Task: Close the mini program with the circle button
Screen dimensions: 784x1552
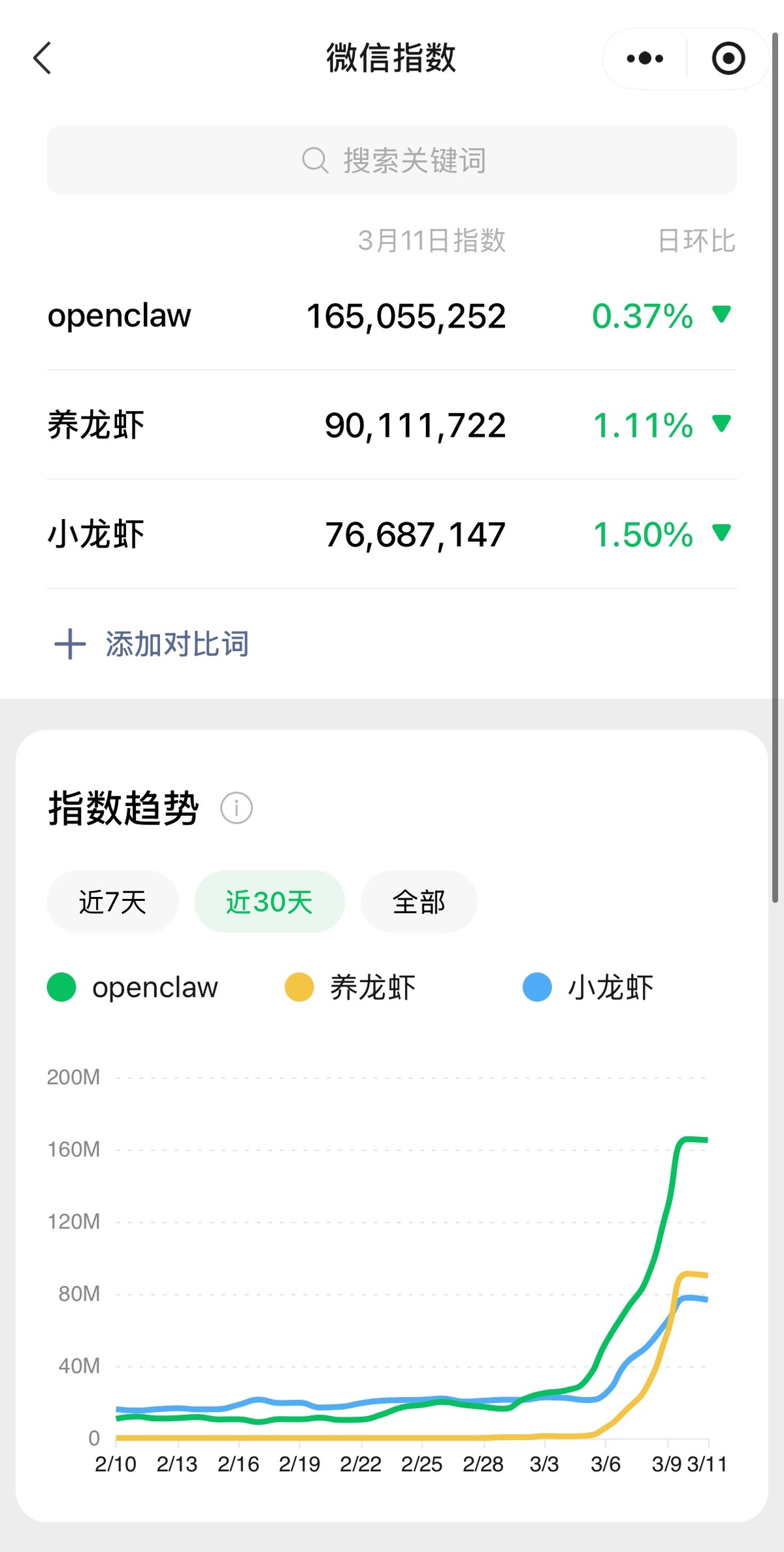Action: coord(728,59)
